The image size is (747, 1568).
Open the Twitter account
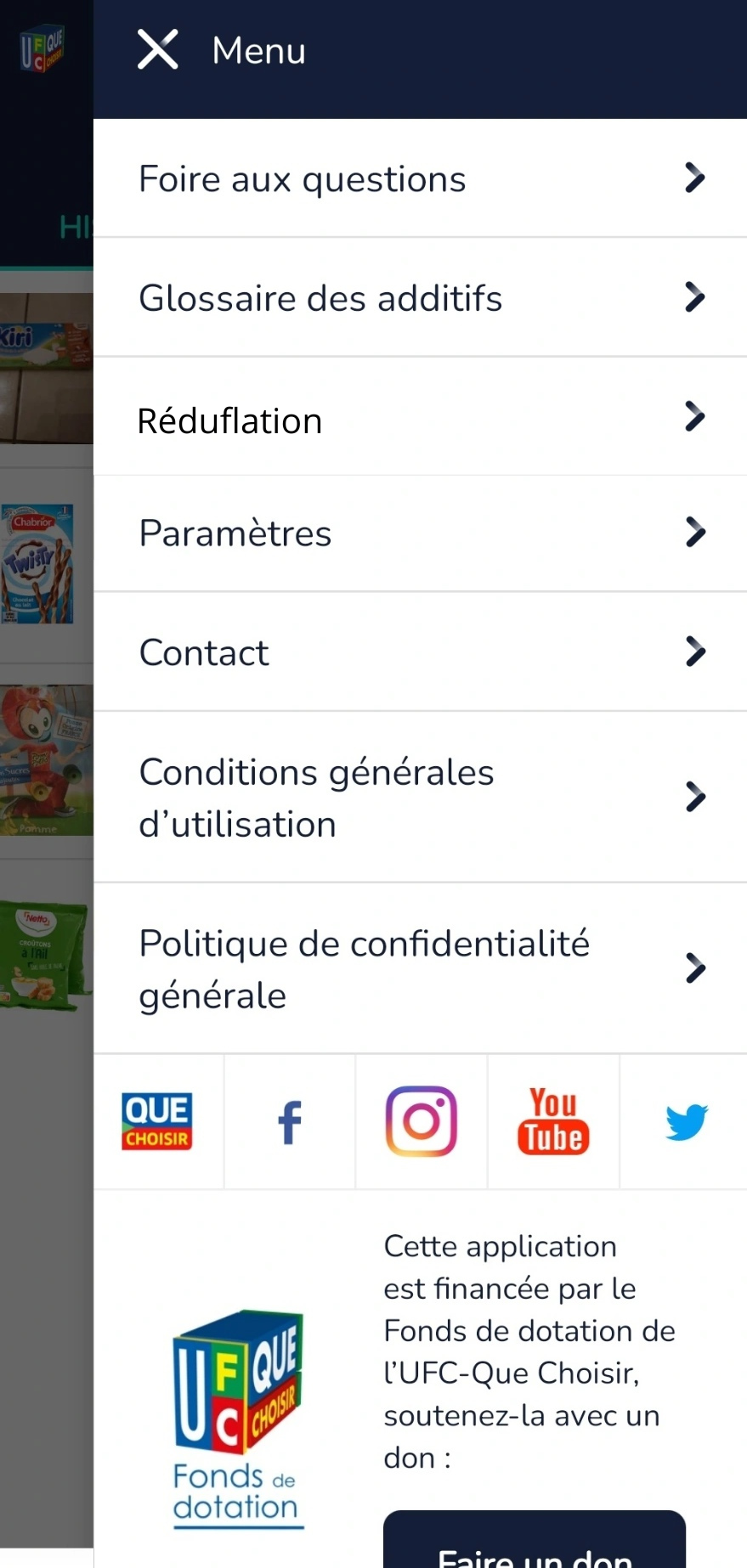686,1121
